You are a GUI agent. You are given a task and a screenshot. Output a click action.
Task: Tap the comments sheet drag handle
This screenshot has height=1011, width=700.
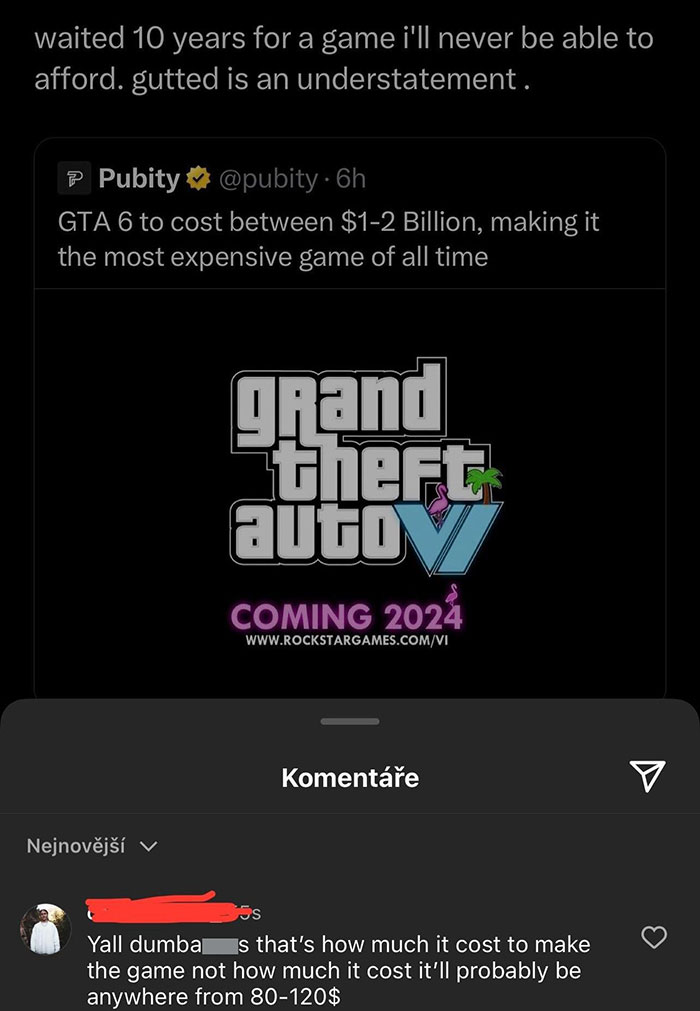pos(350,721)
